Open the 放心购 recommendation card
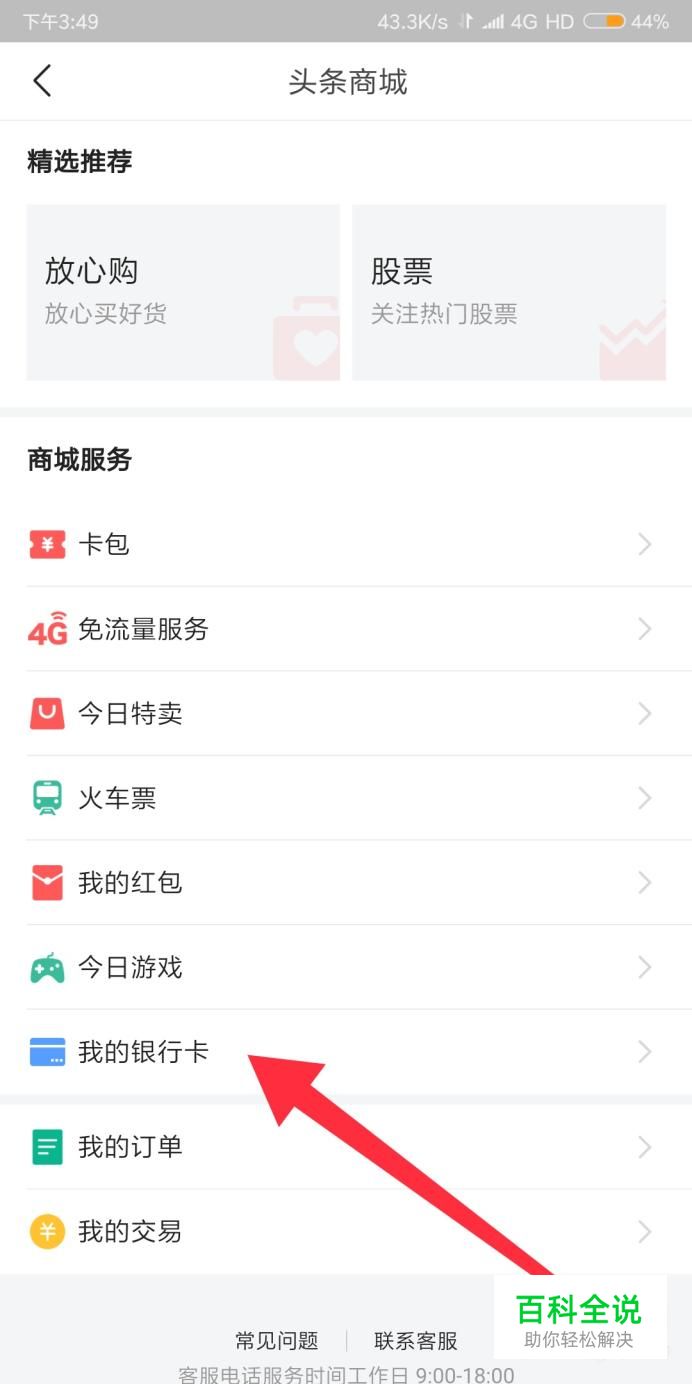The image size is (692, 1384). (183, 292)
